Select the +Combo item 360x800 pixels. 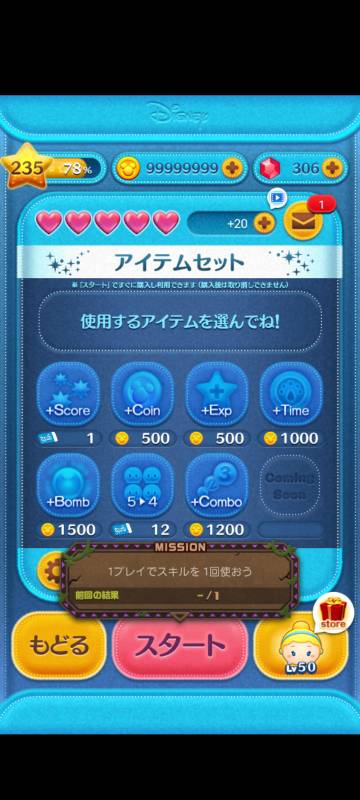coord(217,485)
